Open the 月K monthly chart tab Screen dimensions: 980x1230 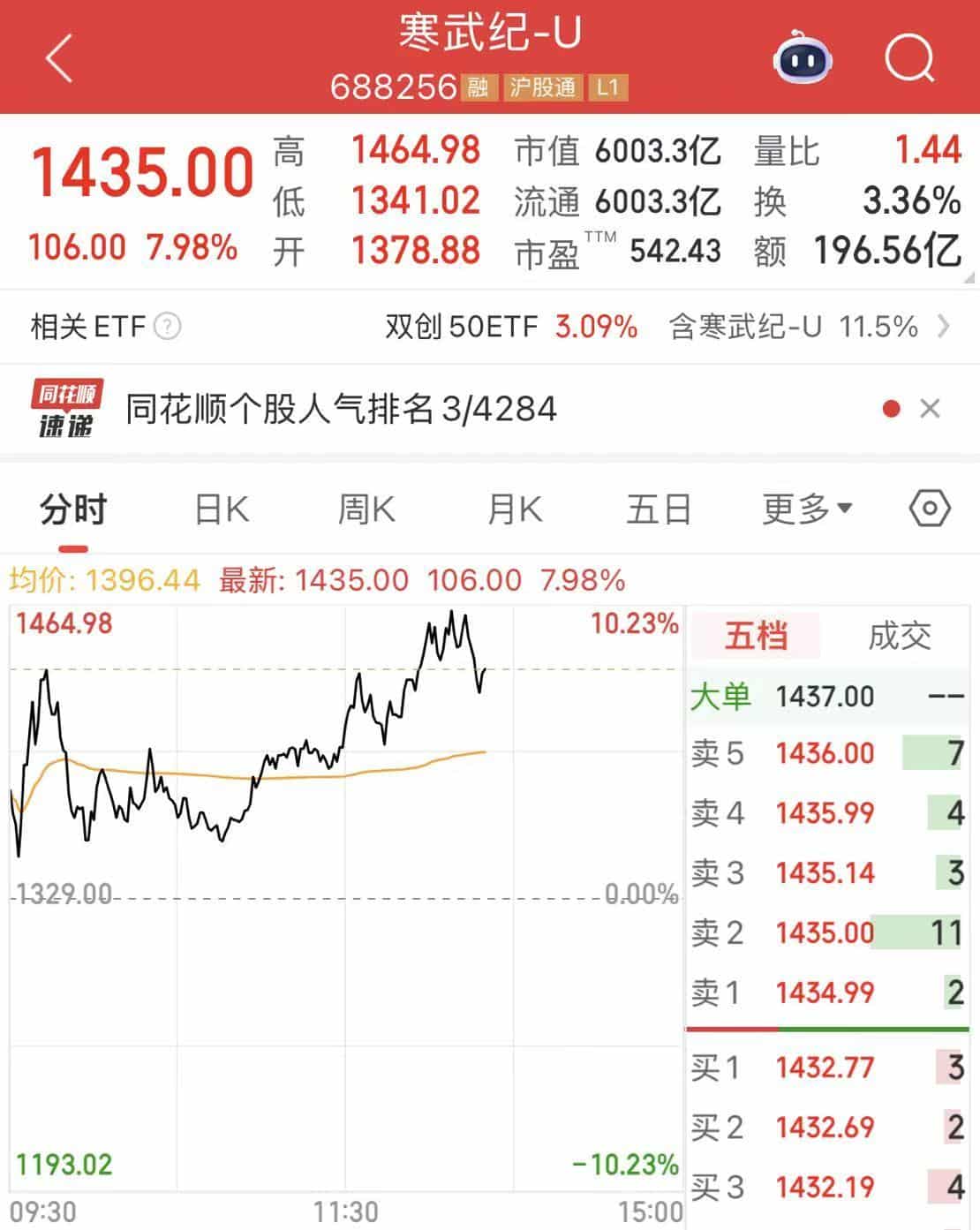(515, 509)
